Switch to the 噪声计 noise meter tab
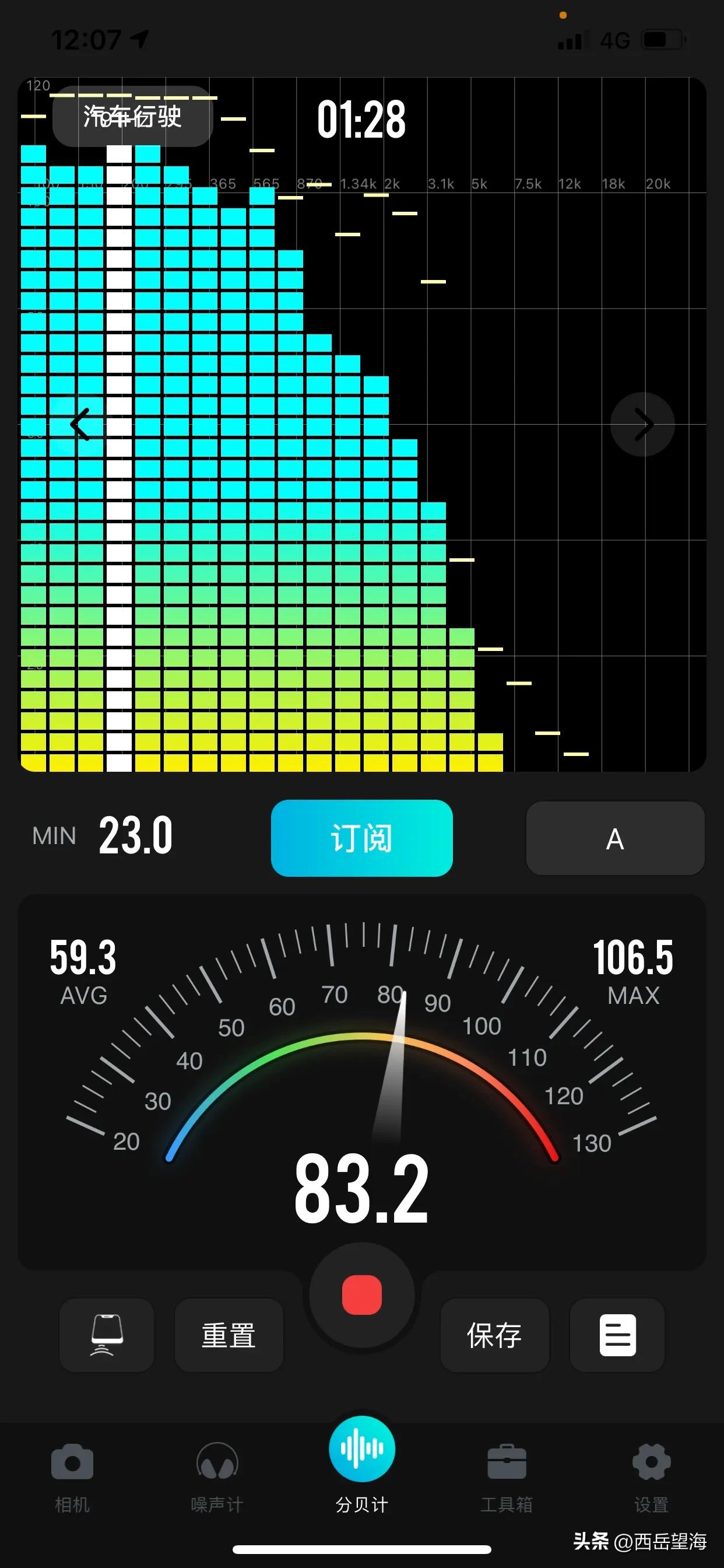 coord(217,1476)
